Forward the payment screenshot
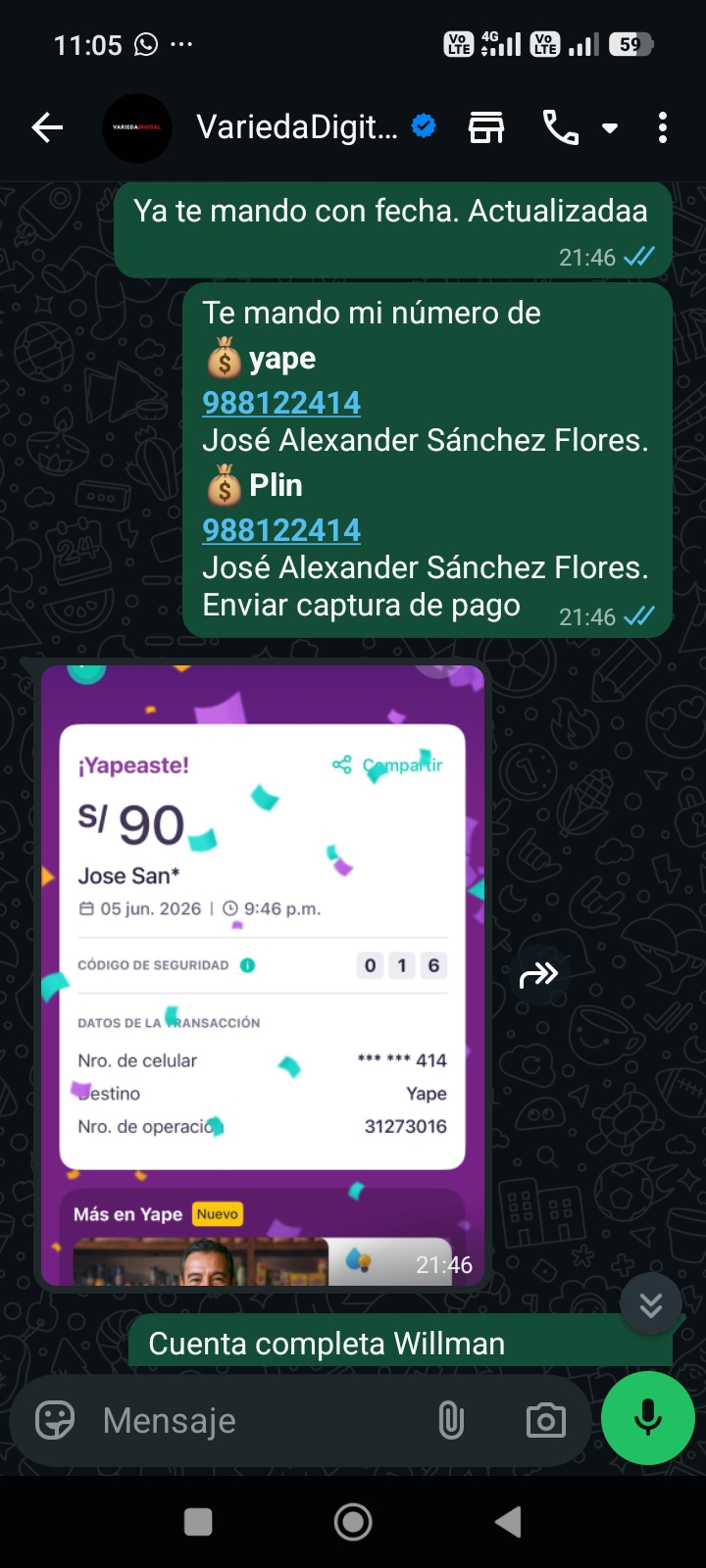 point(538,975)
